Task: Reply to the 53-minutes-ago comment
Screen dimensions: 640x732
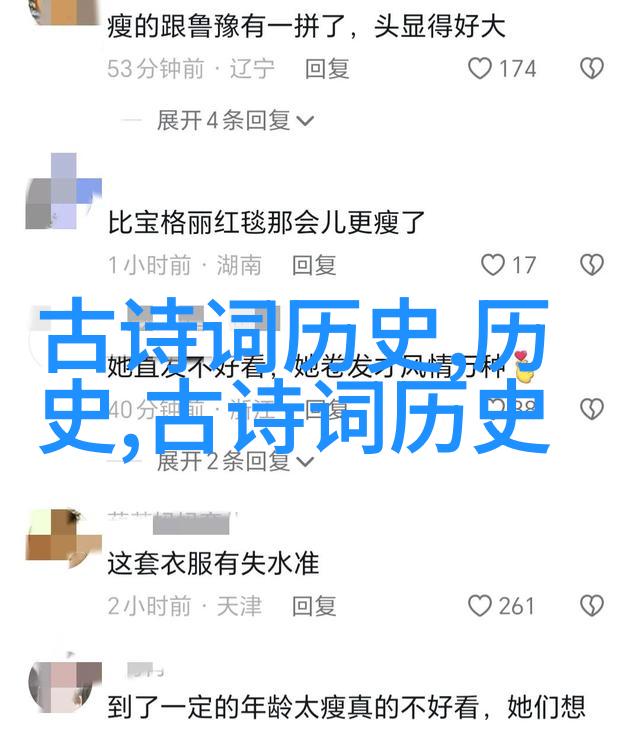Action: (x=327, y=68)
